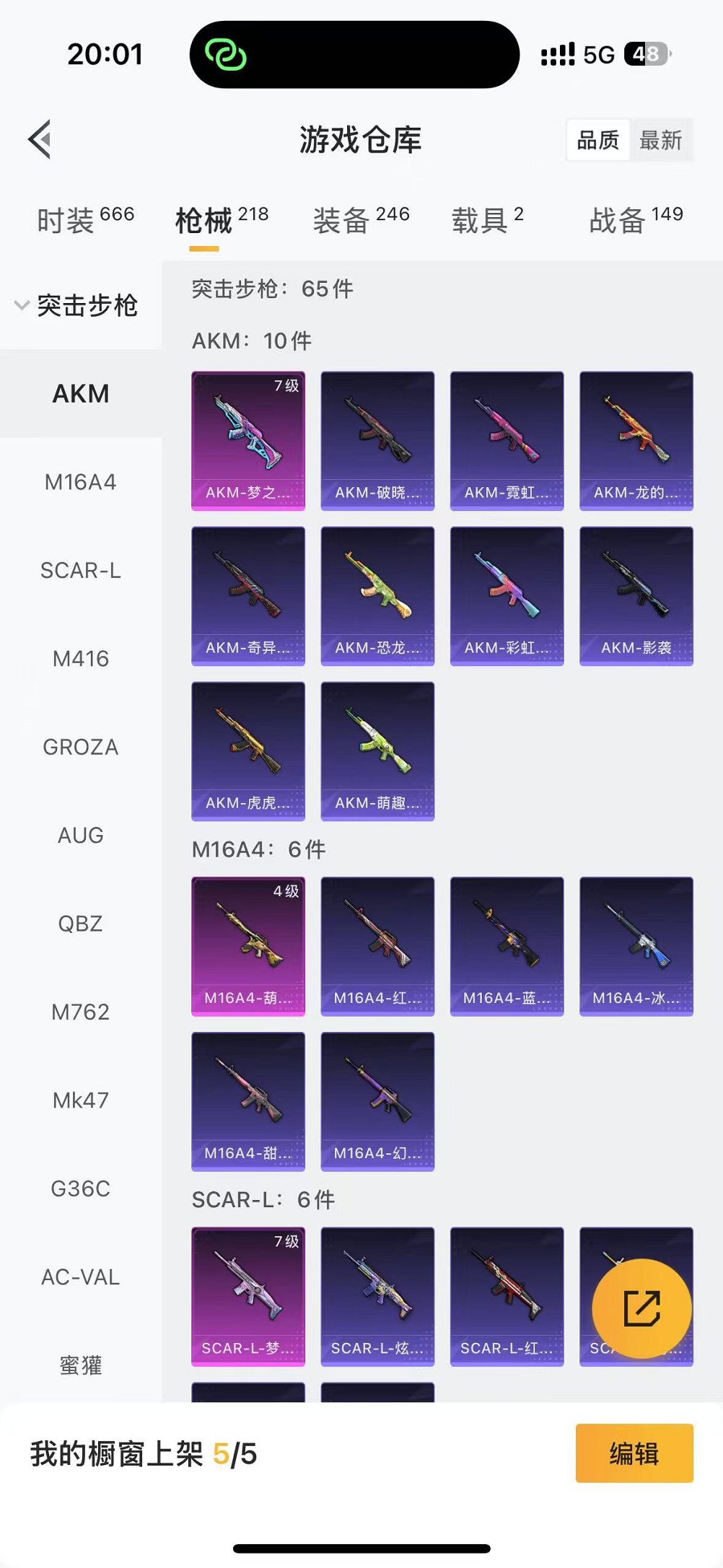The height and width of the screenshot is (1568, 723).
Task: Select M16A4 in the sidebar
Action: (x=80, y=482)
